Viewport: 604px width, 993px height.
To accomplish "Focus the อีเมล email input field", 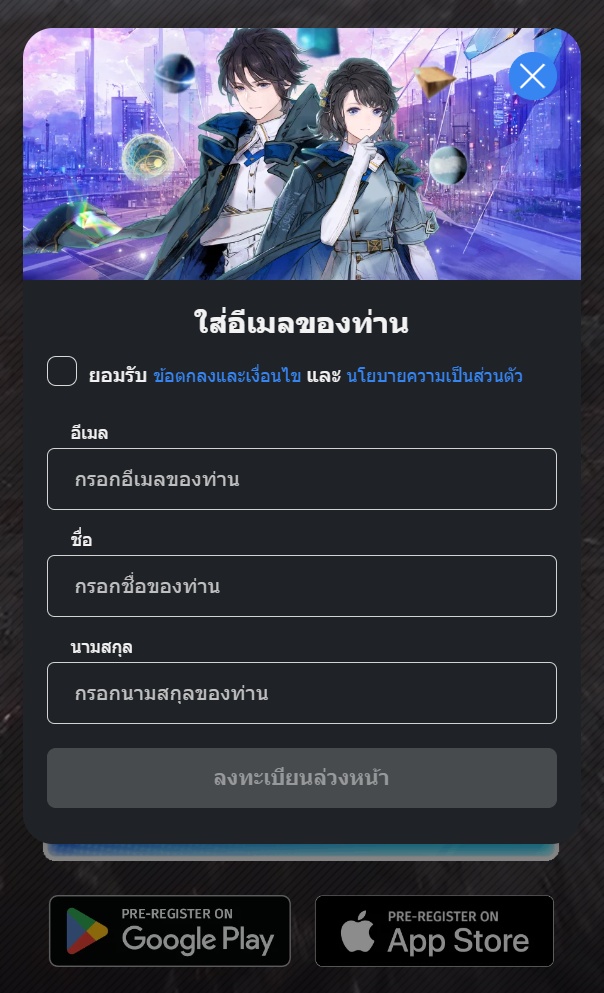I will click(x=302, y=479).
